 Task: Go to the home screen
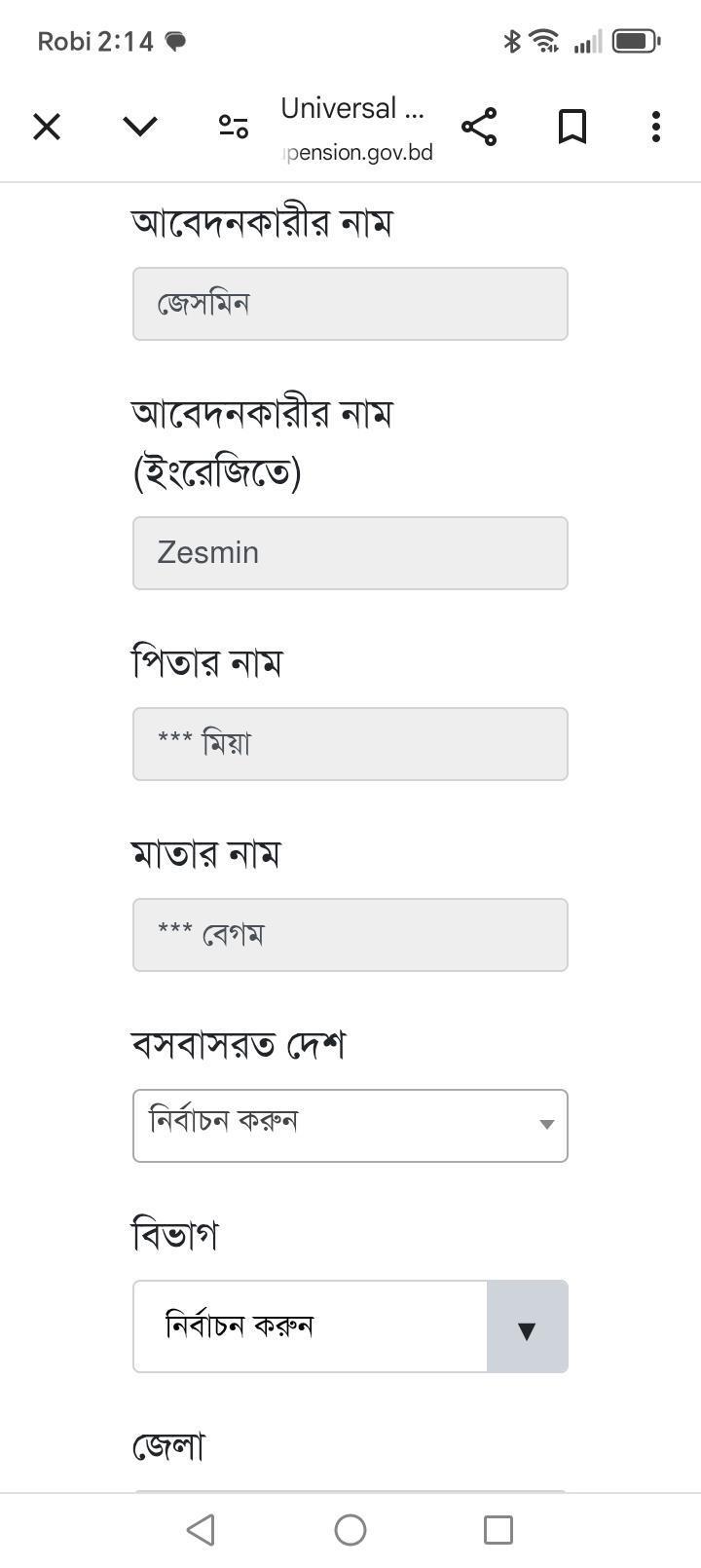point(350,1530)
